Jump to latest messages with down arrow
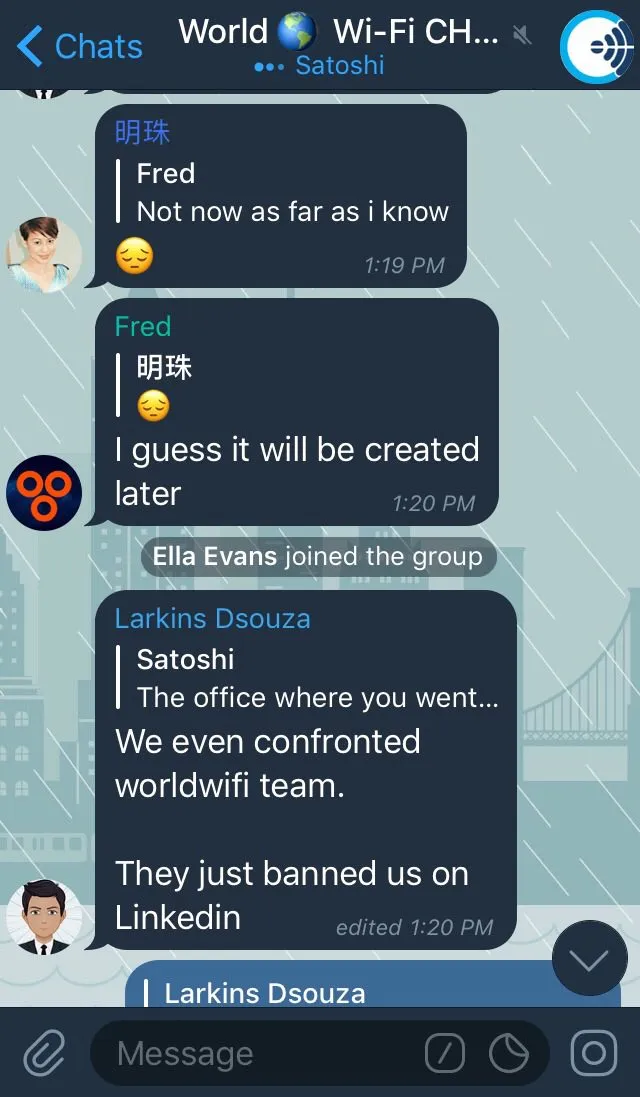 (x=589, y=960)
